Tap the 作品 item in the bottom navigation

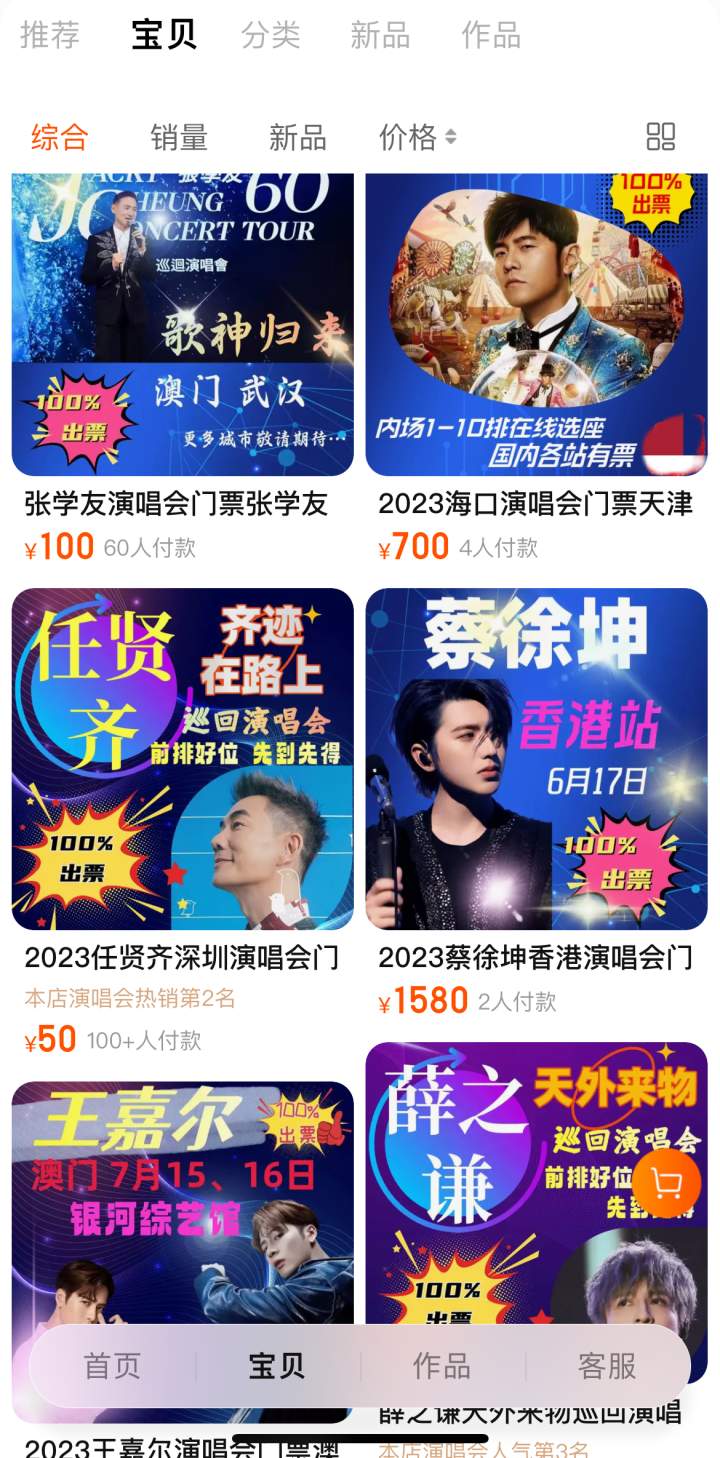click(x=441, y=1369)
